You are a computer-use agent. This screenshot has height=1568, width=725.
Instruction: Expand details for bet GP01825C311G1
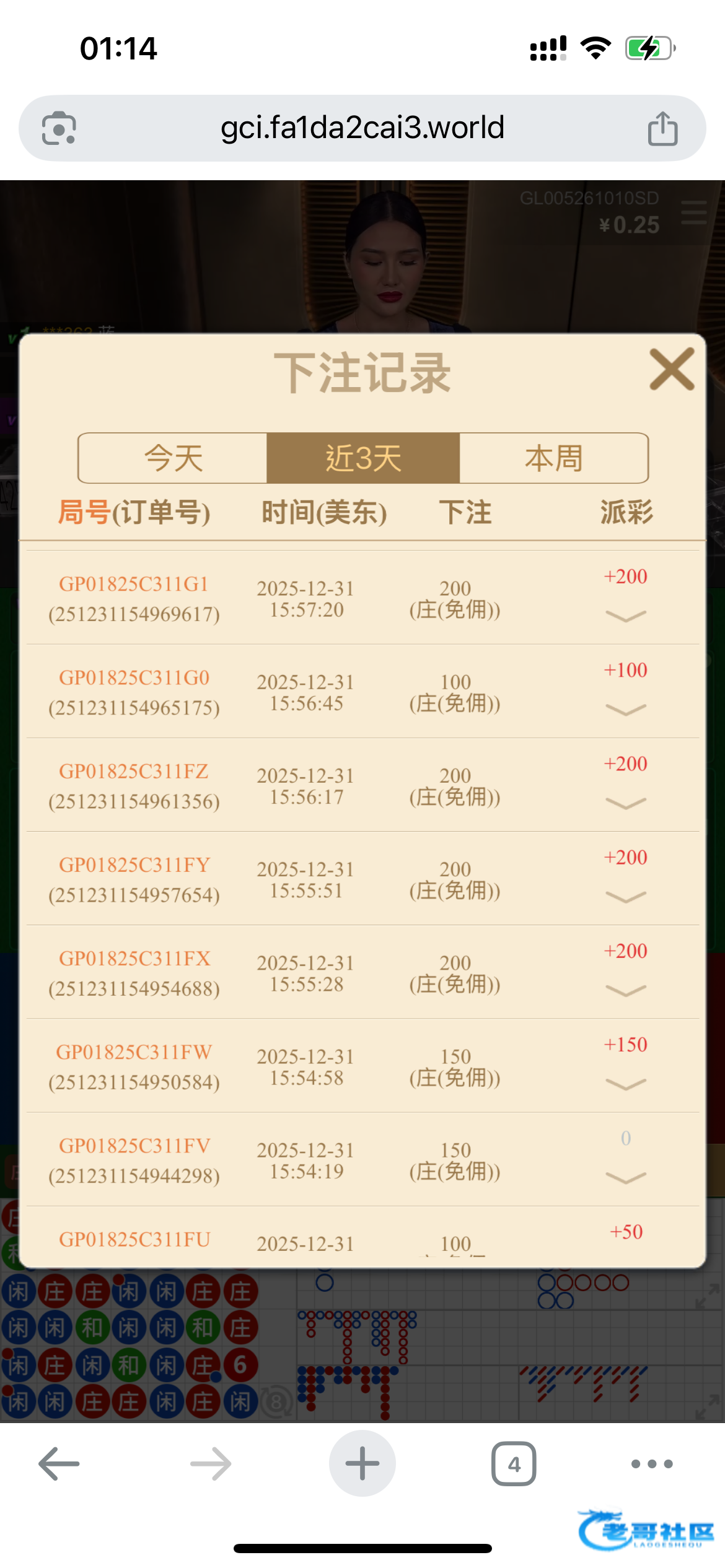click(625, 616)
